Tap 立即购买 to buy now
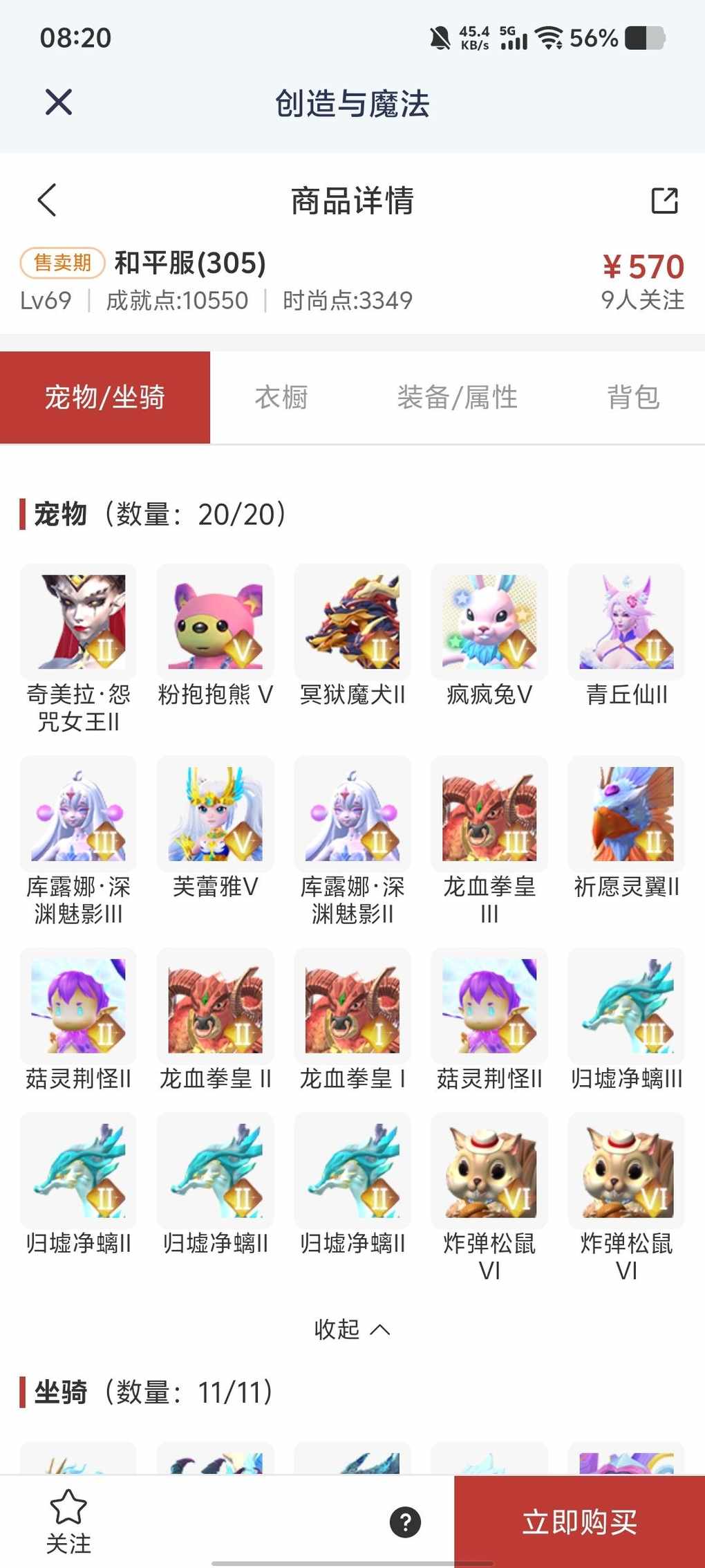This screenshot has height=1568, width=705. (579, 1522)
